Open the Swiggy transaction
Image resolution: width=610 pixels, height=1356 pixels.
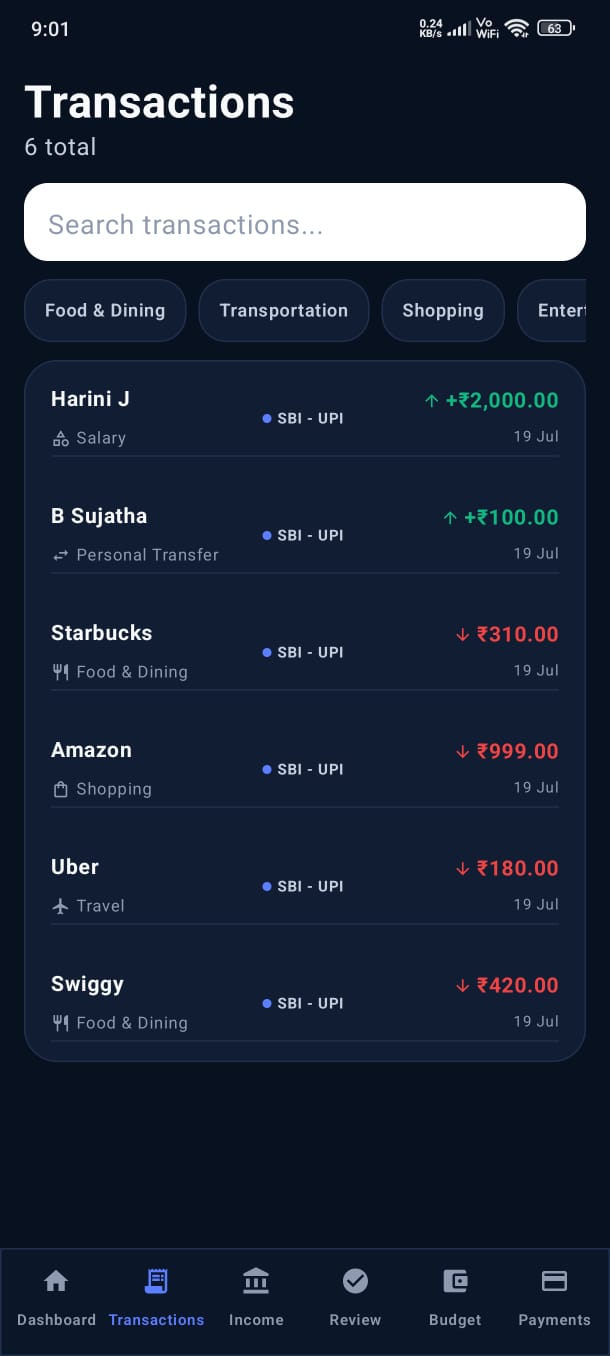(305, 1003)
